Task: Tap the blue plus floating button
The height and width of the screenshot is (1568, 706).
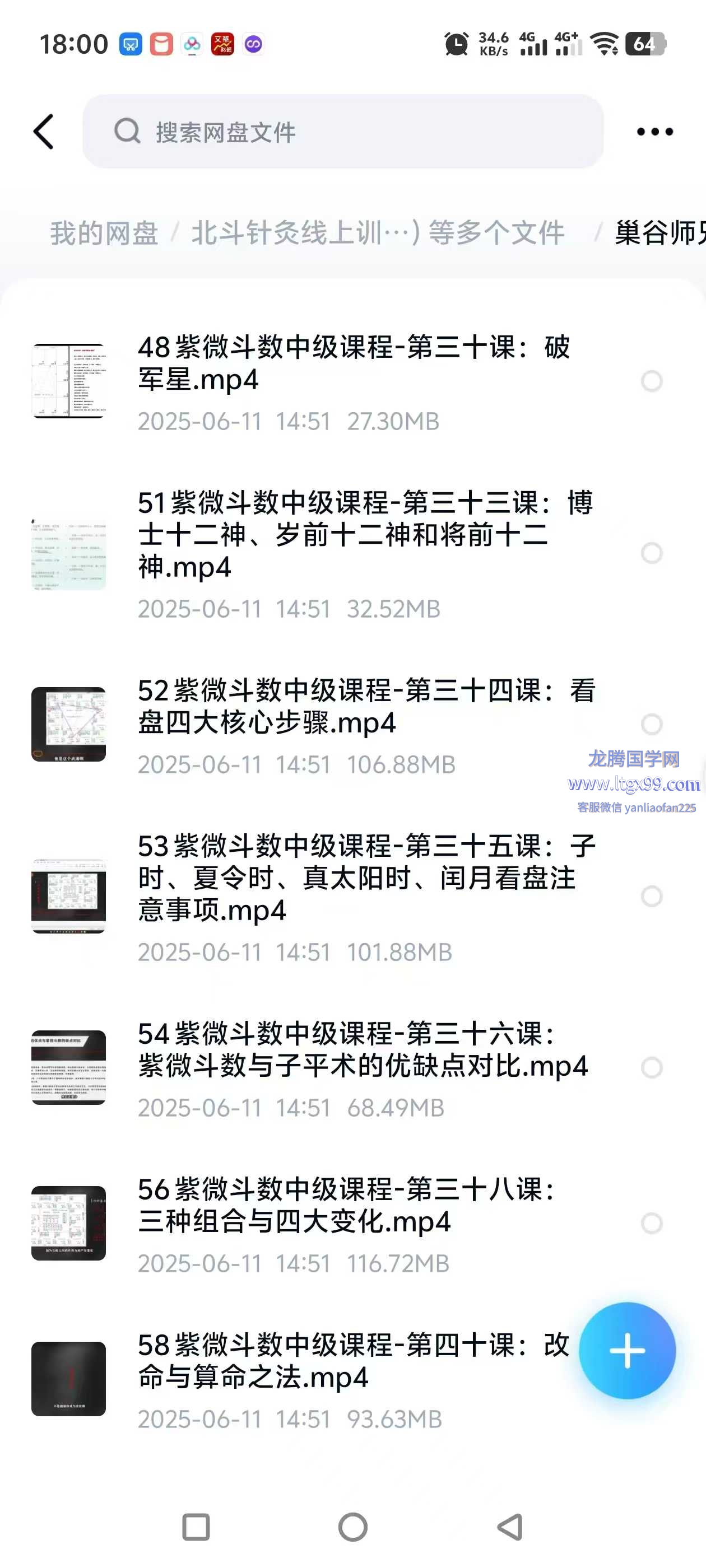Action: 627,1351
